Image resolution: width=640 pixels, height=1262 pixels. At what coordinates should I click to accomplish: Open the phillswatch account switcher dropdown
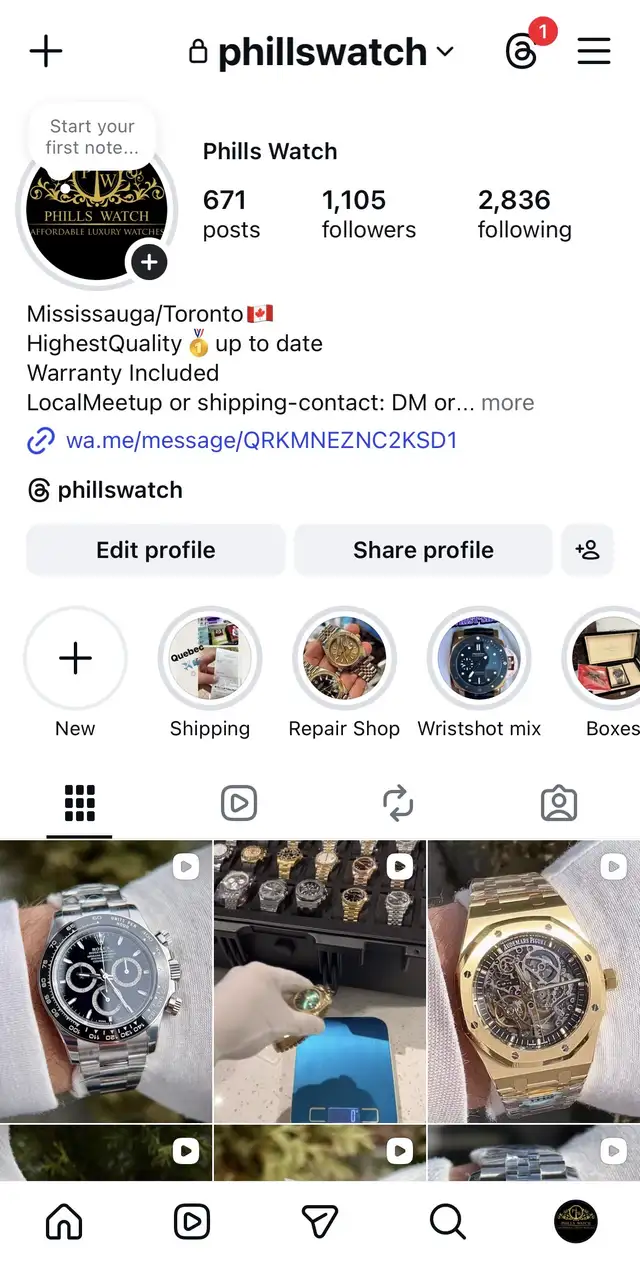coord(322,52)
